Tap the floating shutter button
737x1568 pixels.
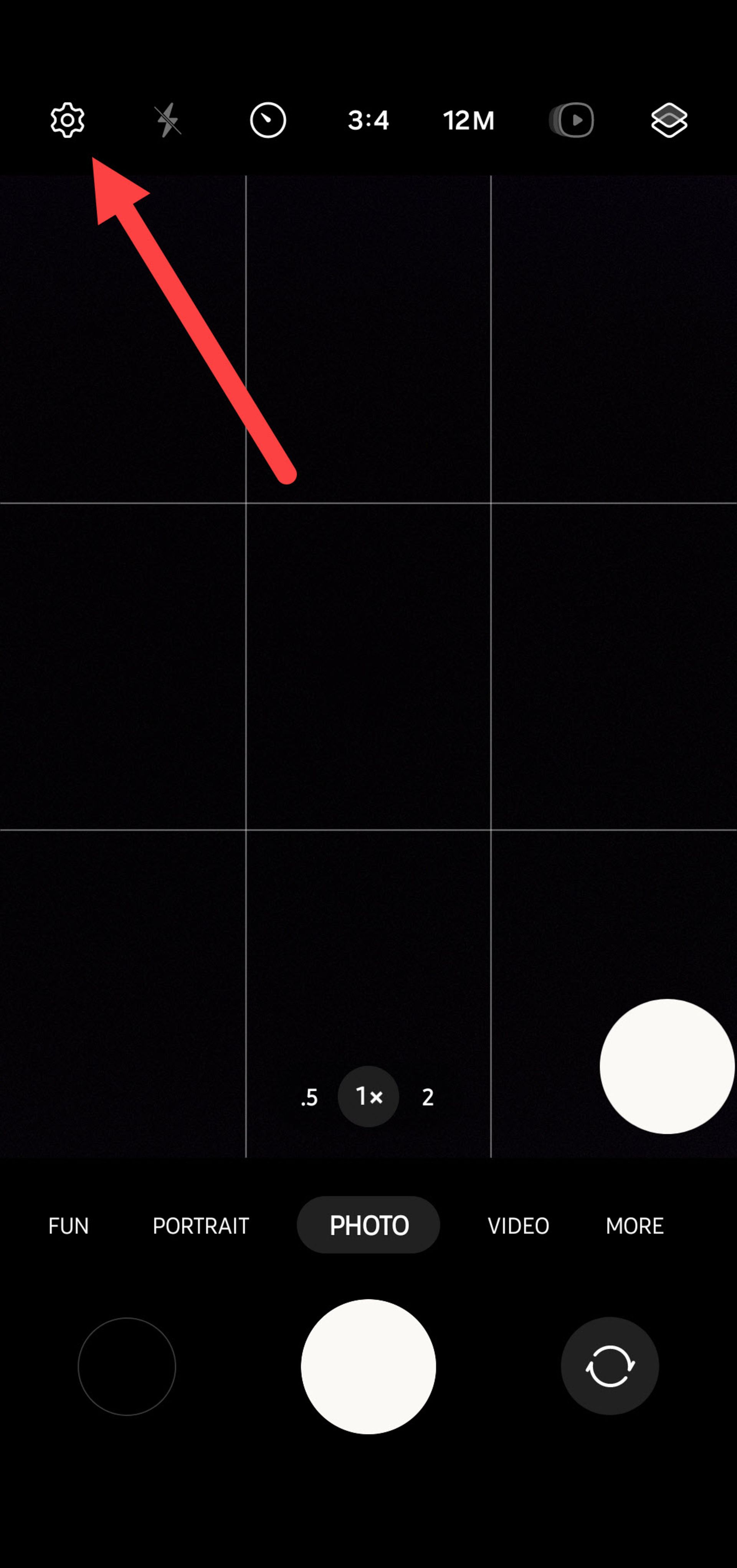click(666, 1066)
